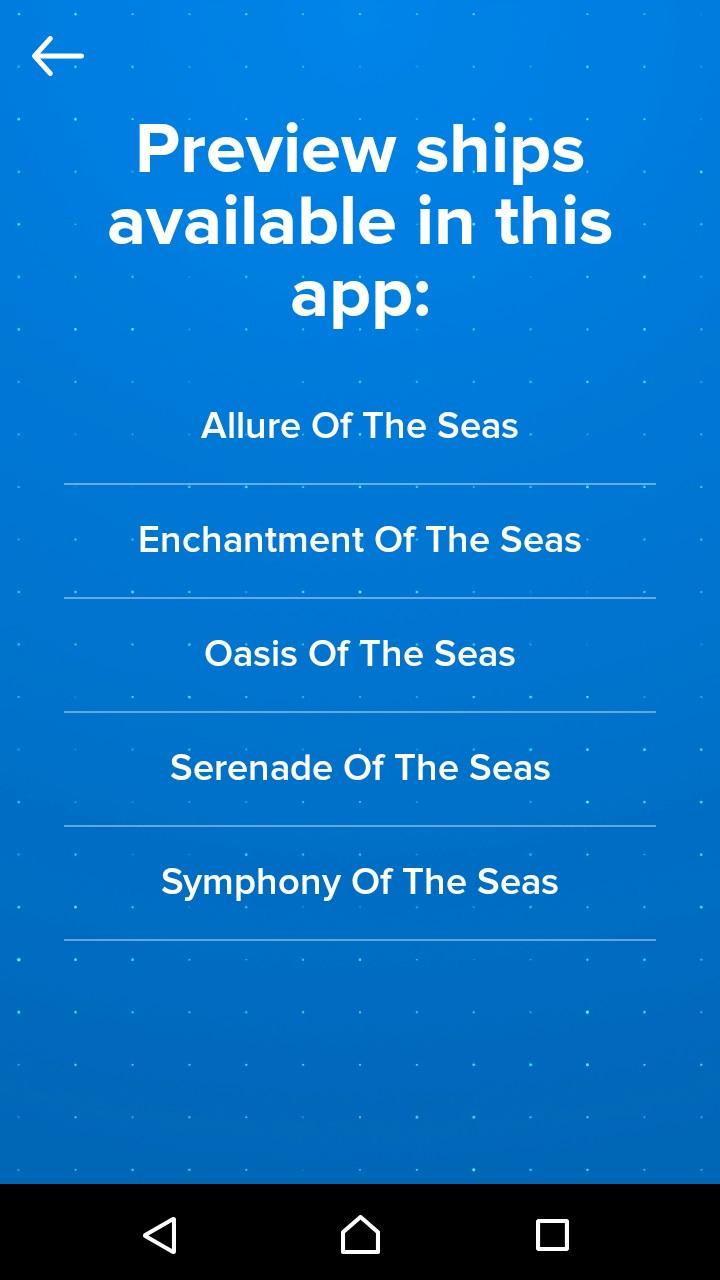The width and height of the screenshot is (720, 1280).
Task: Select Allure Of The Seas
Action: [x=360, y=426]
